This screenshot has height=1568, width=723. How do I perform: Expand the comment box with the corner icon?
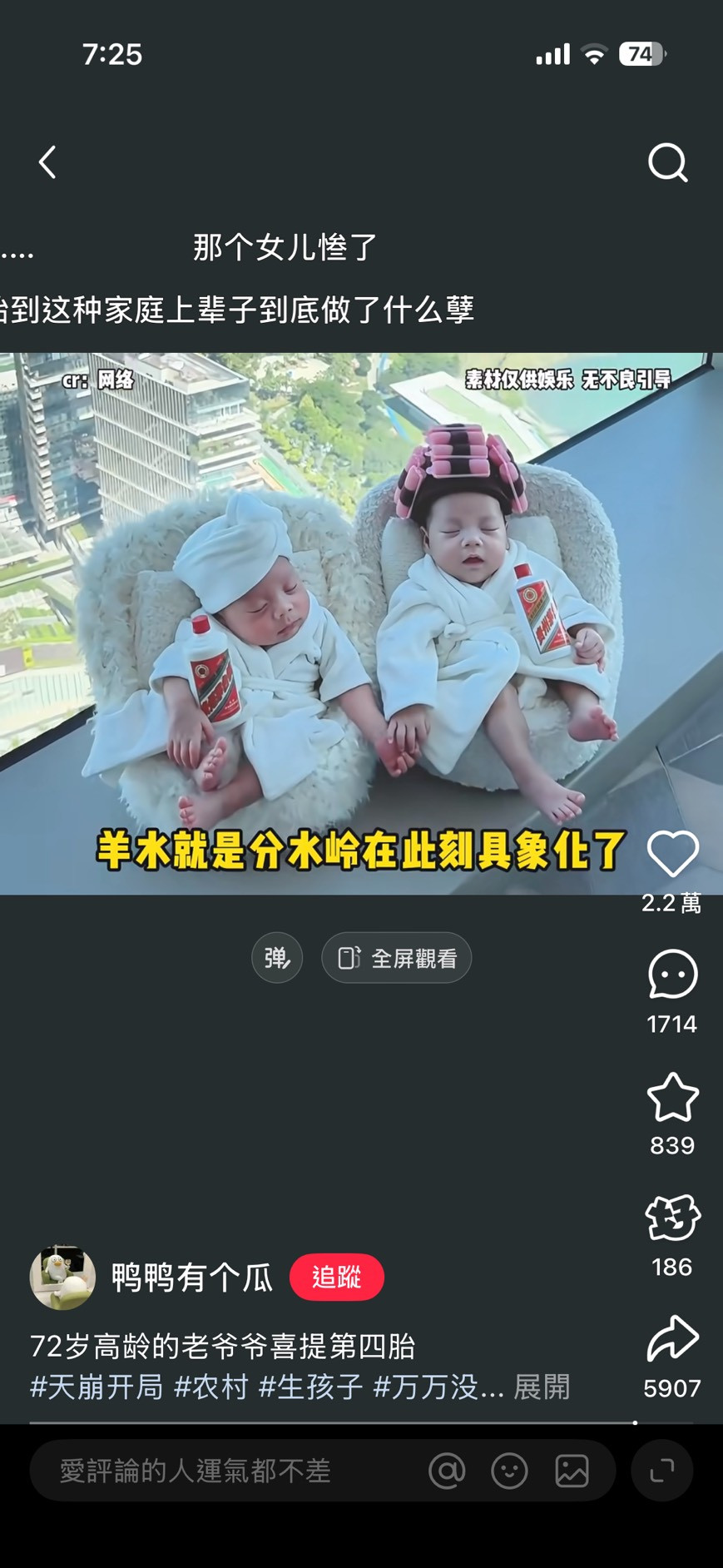[x=662, y=1471]
